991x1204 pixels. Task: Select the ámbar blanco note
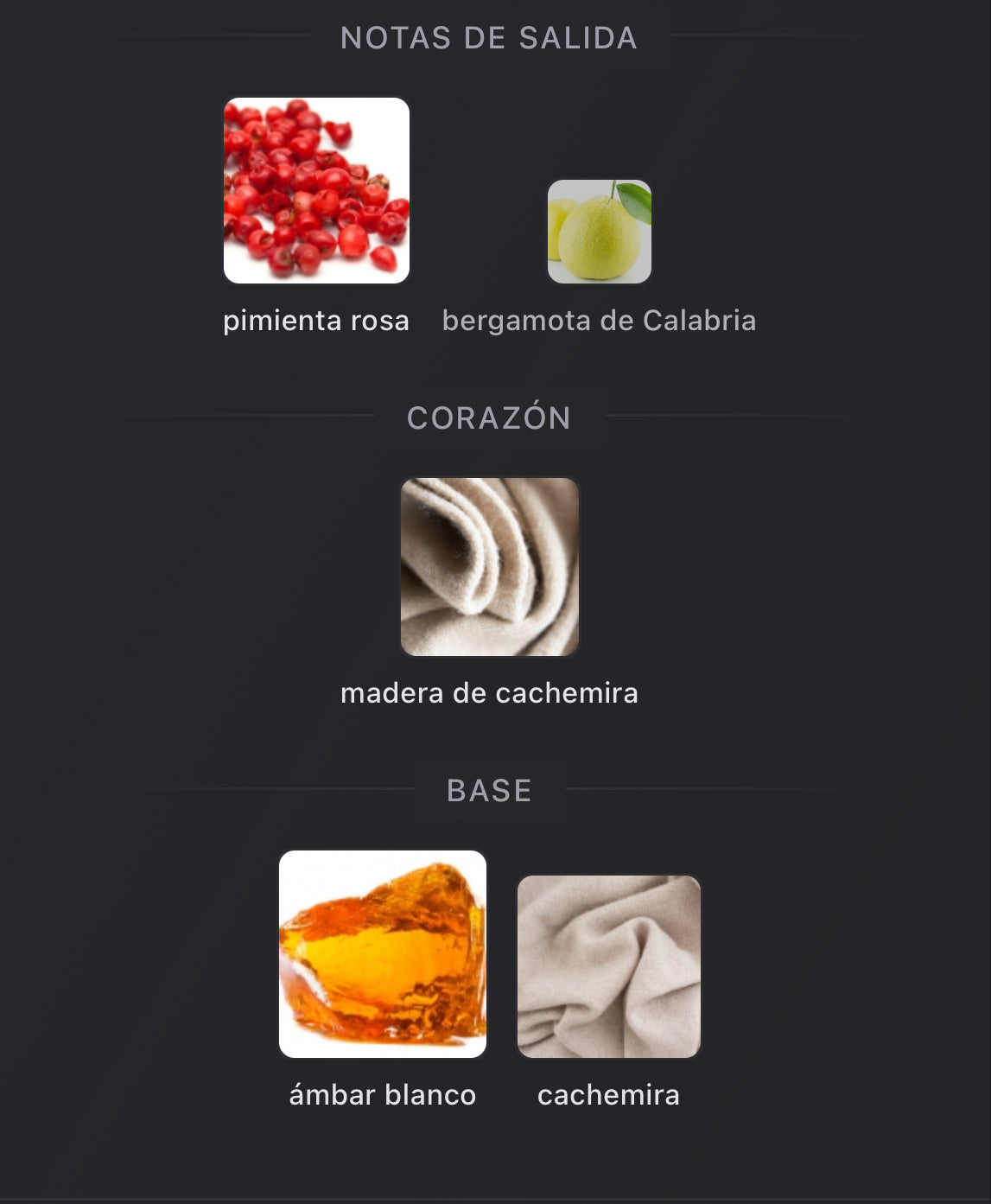(x=383, y=953)
